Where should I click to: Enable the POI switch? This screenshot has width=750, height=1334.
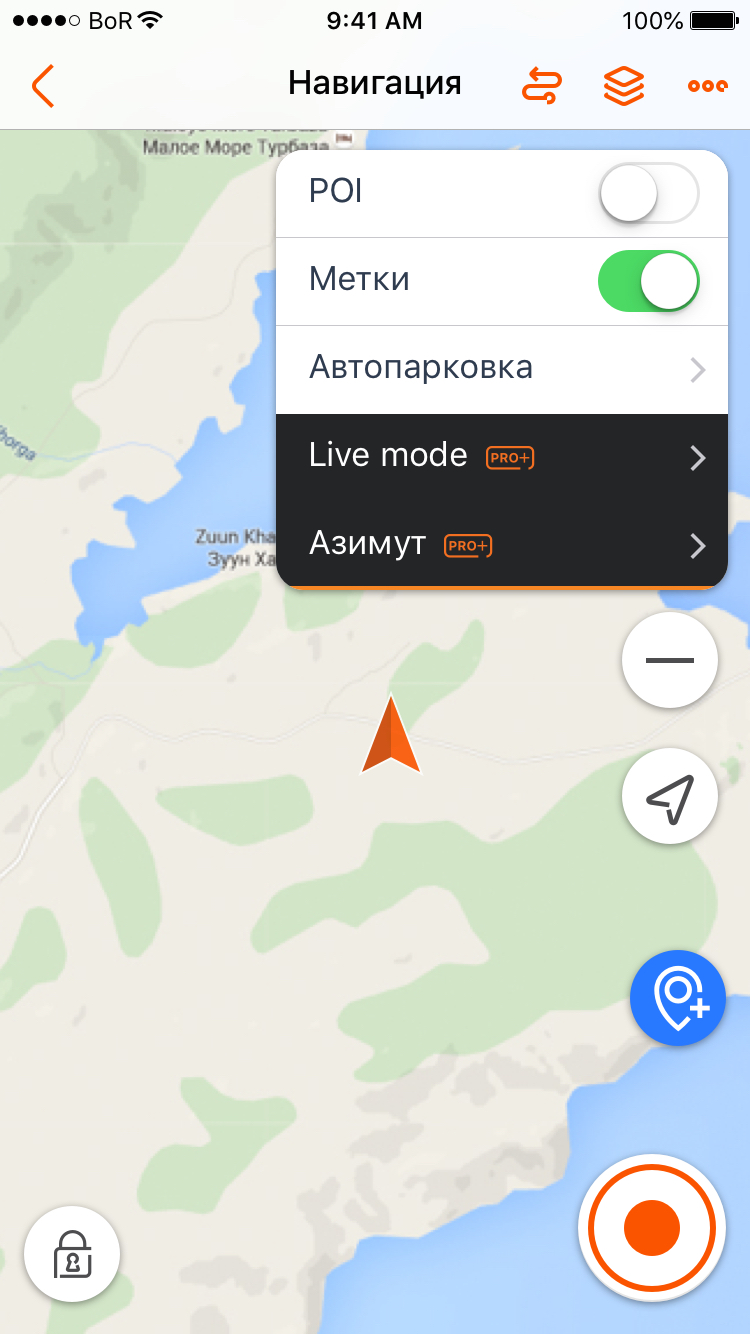(648, 193)
